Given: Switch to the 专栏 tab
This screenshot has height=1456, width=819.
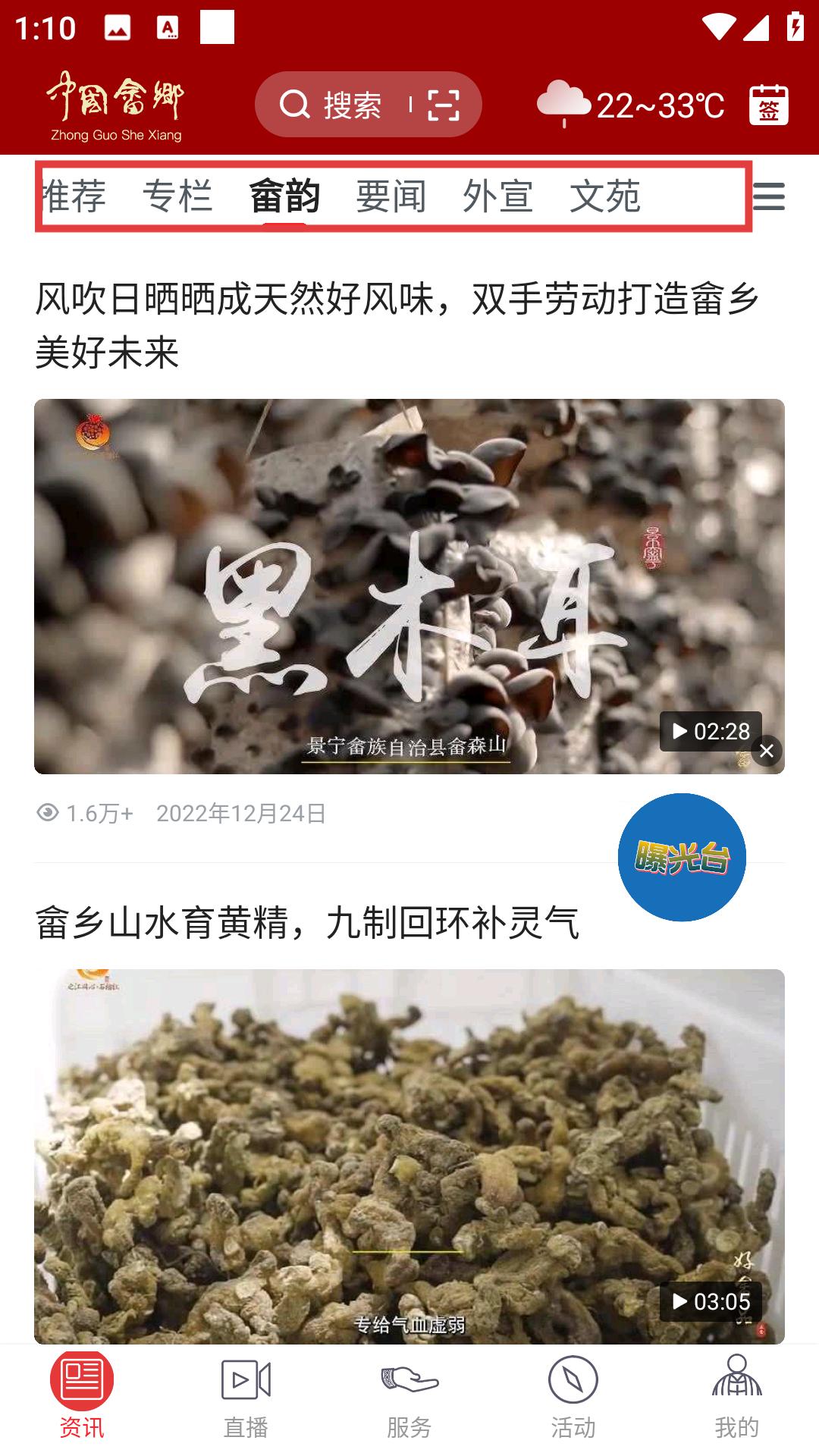Looking at the screenshot, I should [x=177, y=196].
